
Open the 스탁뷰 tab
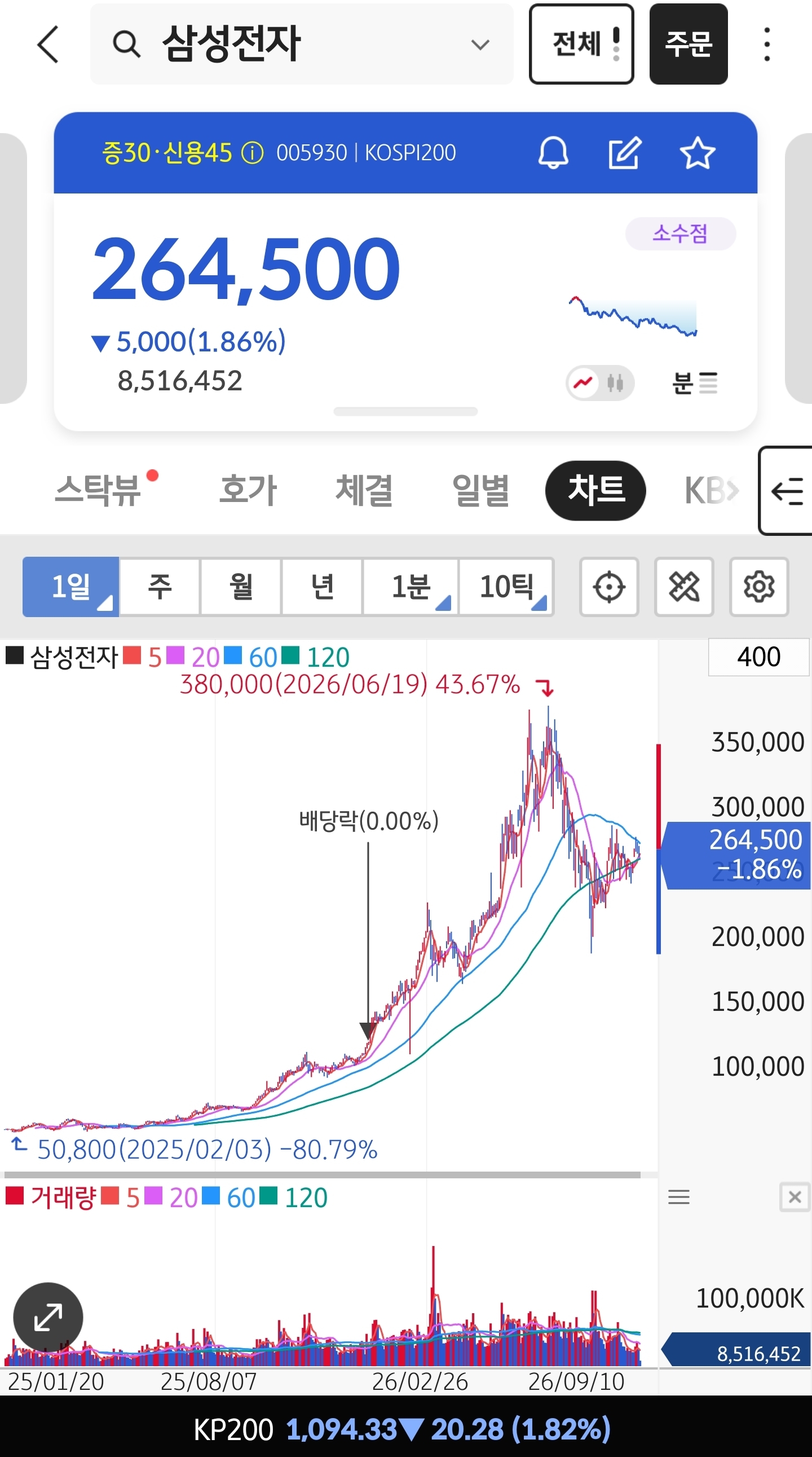[x=99, y=490]
